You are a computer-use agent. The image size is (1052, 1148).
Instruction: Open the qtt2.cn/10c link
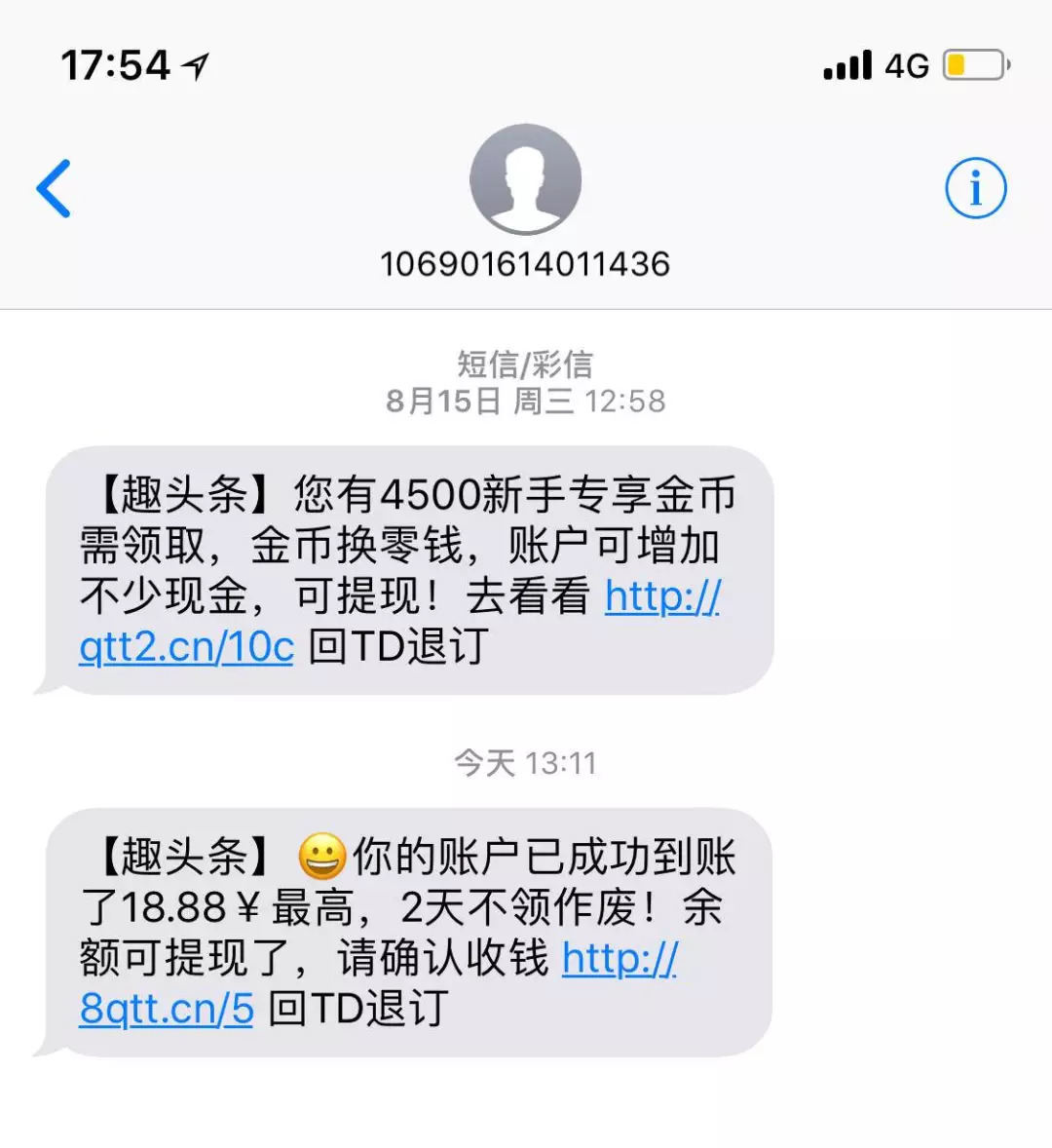(x=187, y=647)
